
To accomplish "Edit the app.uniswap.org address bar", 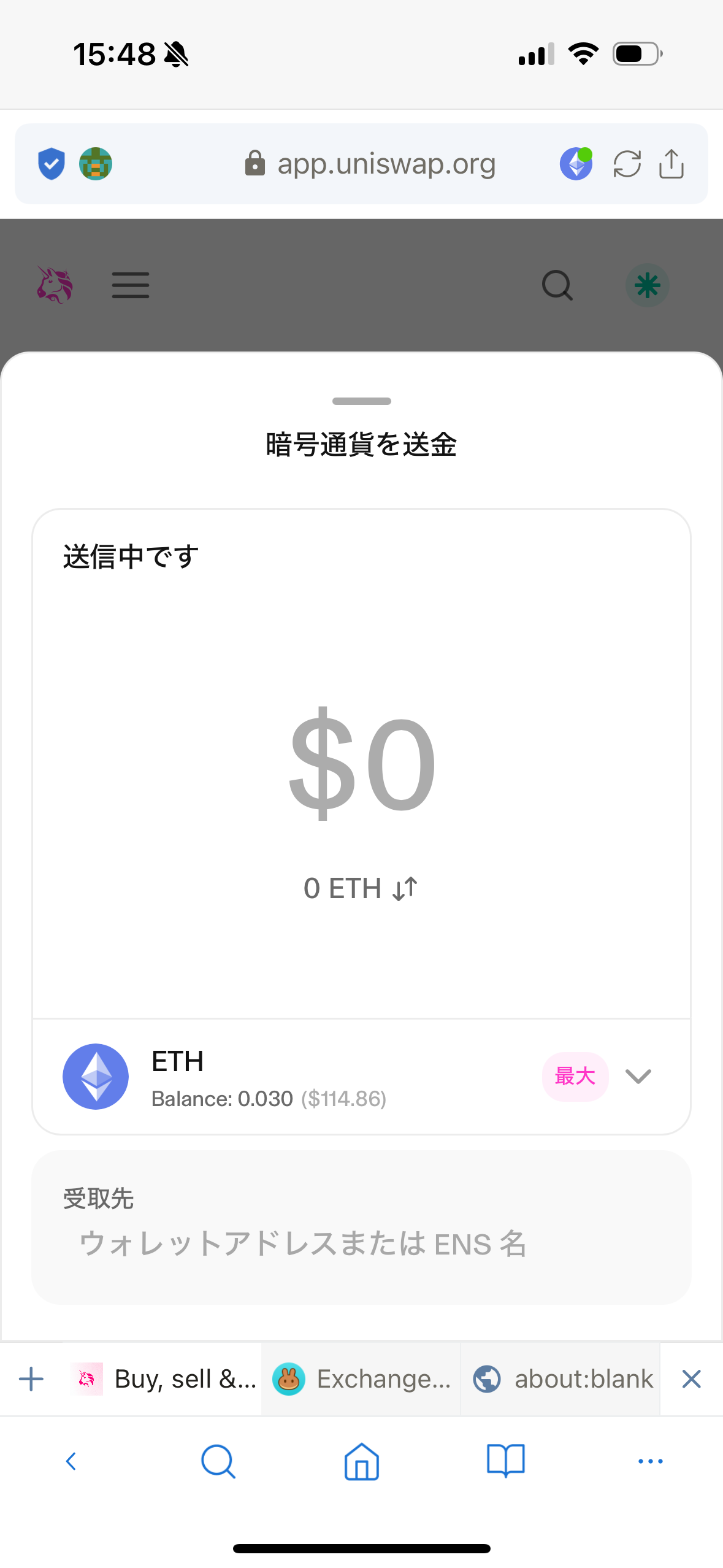I will (385, 164).
